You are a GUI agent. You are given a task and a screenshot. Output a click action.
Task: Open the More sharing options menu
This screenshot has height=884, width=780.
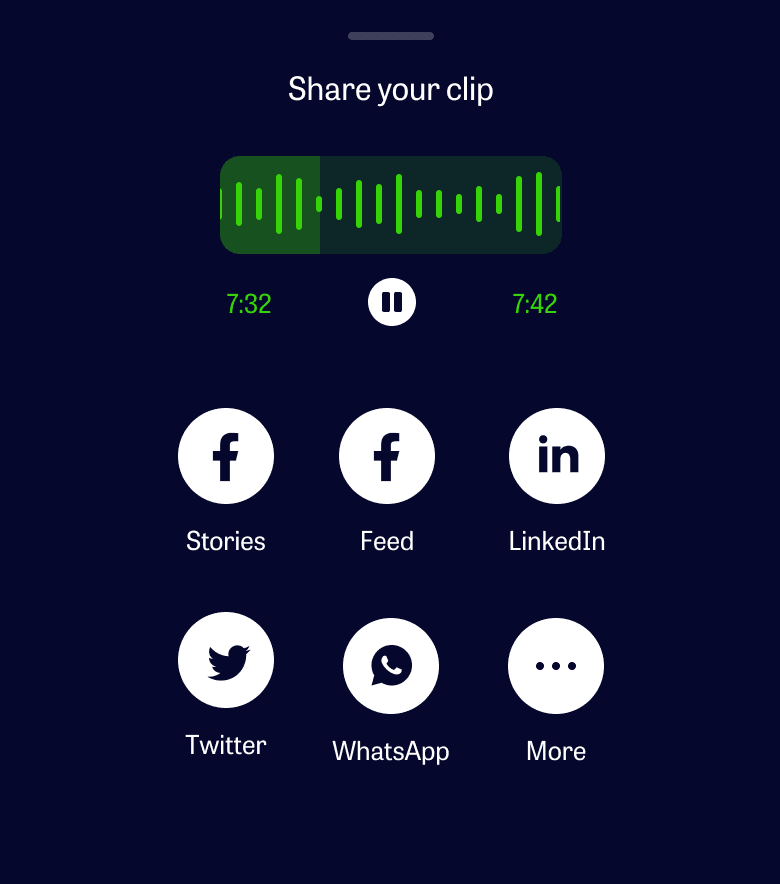[556, 666]
